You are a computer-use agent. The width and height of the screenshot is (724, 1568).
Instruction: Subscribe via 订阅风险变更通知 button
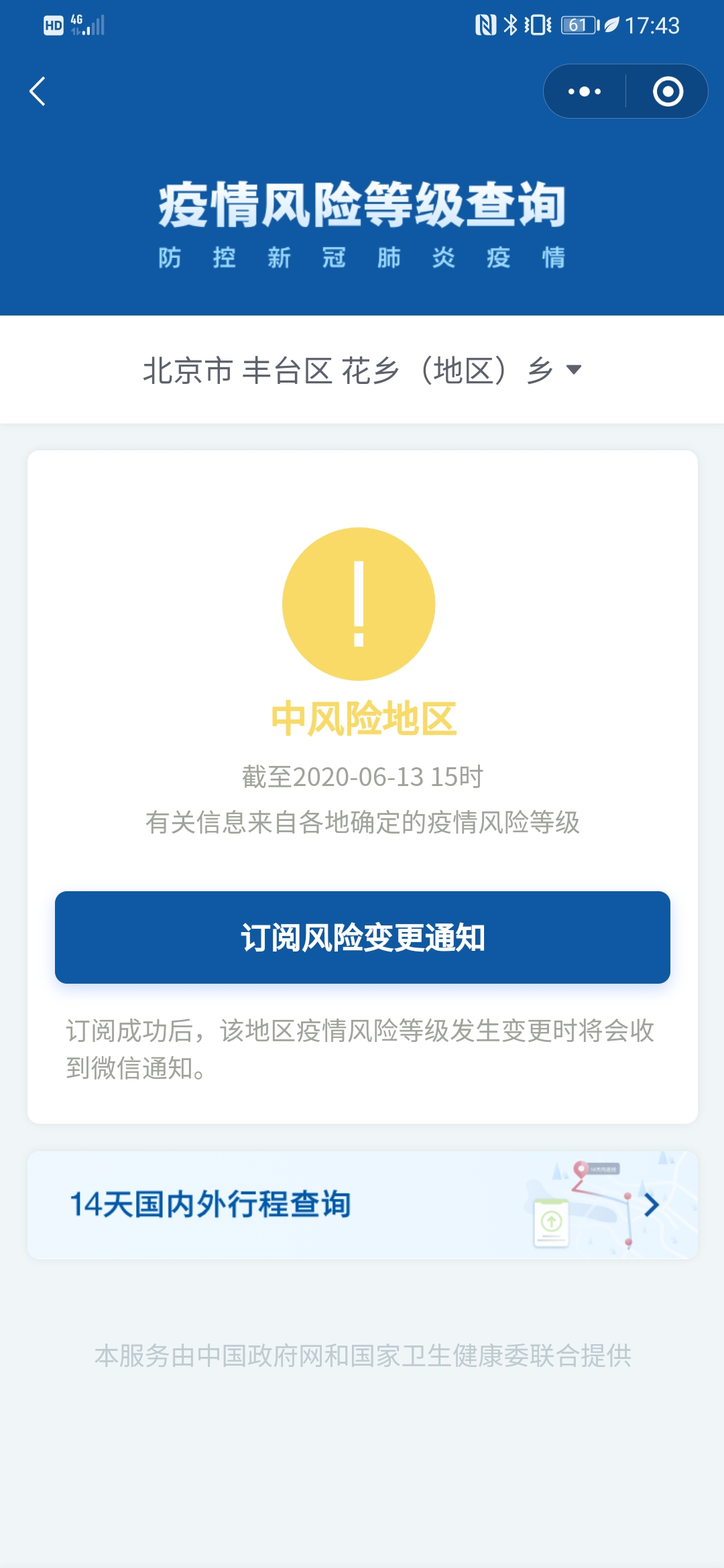[363, 937]
